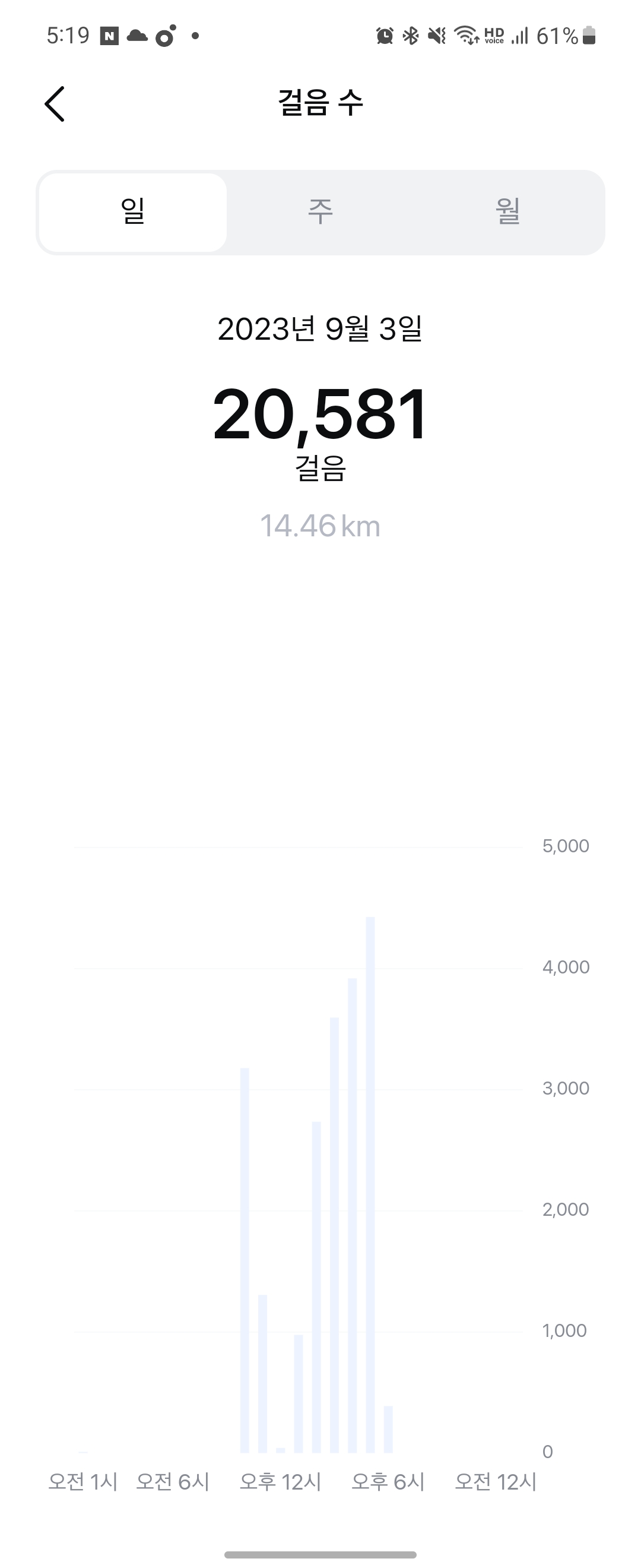Select the 일 (day) tab

(x=132, y=212)
